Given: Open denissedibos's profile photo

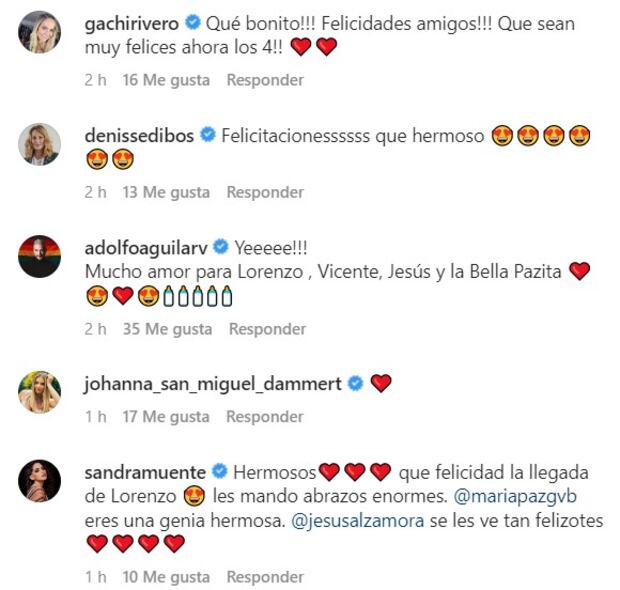Looking at the screenshot, I should click(40, 147).
